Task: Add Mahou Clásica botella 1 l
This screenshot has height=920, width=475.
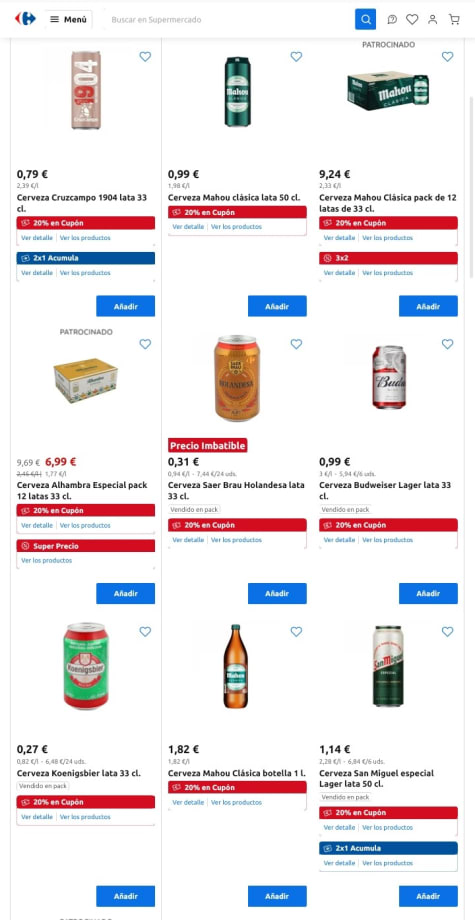Action: click(277, 897)
